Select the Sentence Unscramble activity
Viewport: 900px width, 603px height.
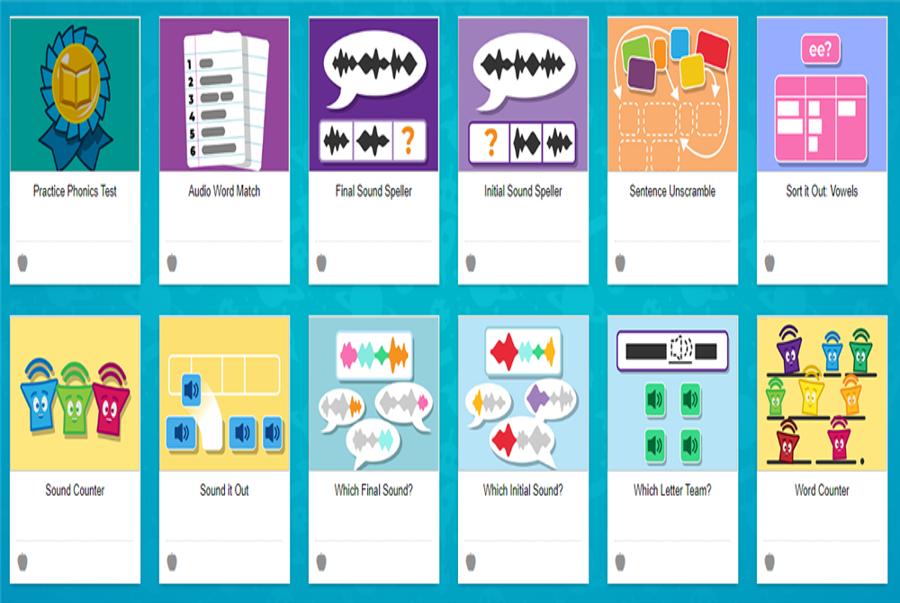pyautogui.click(x=672, y=95)
